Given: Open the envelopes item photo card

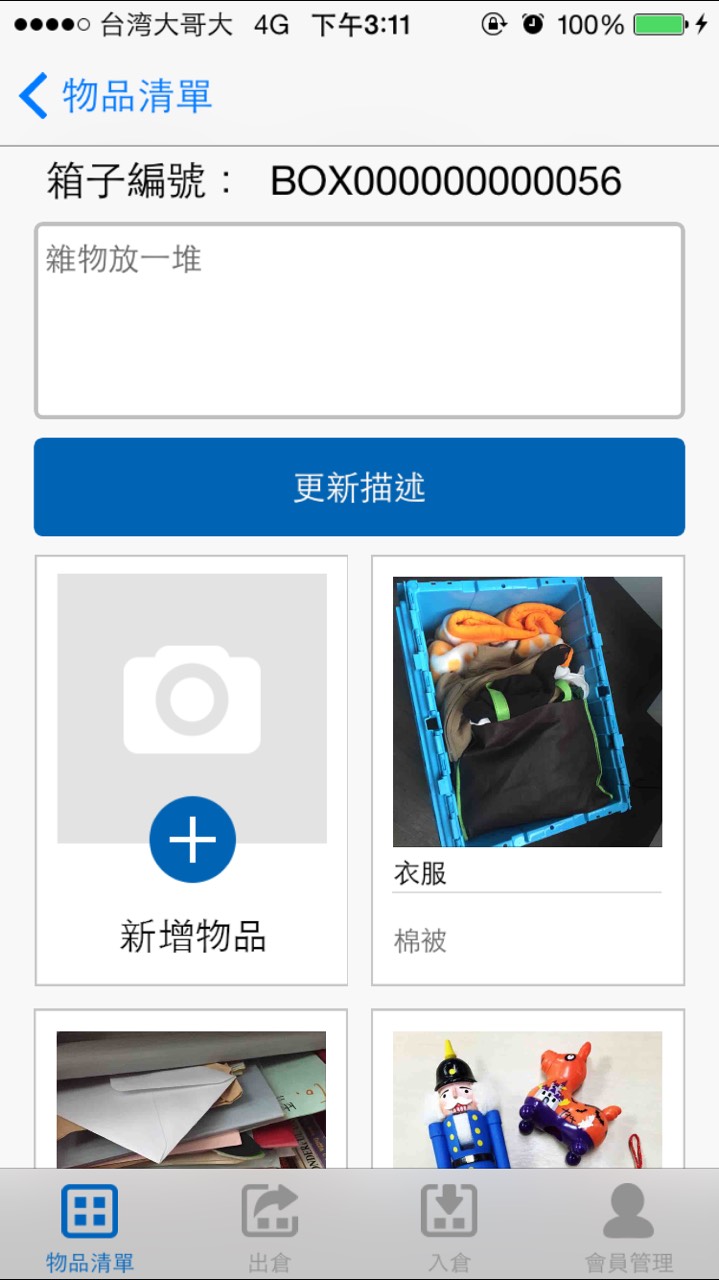Looking at the screenshot, I should click(x=191, y=1098).
